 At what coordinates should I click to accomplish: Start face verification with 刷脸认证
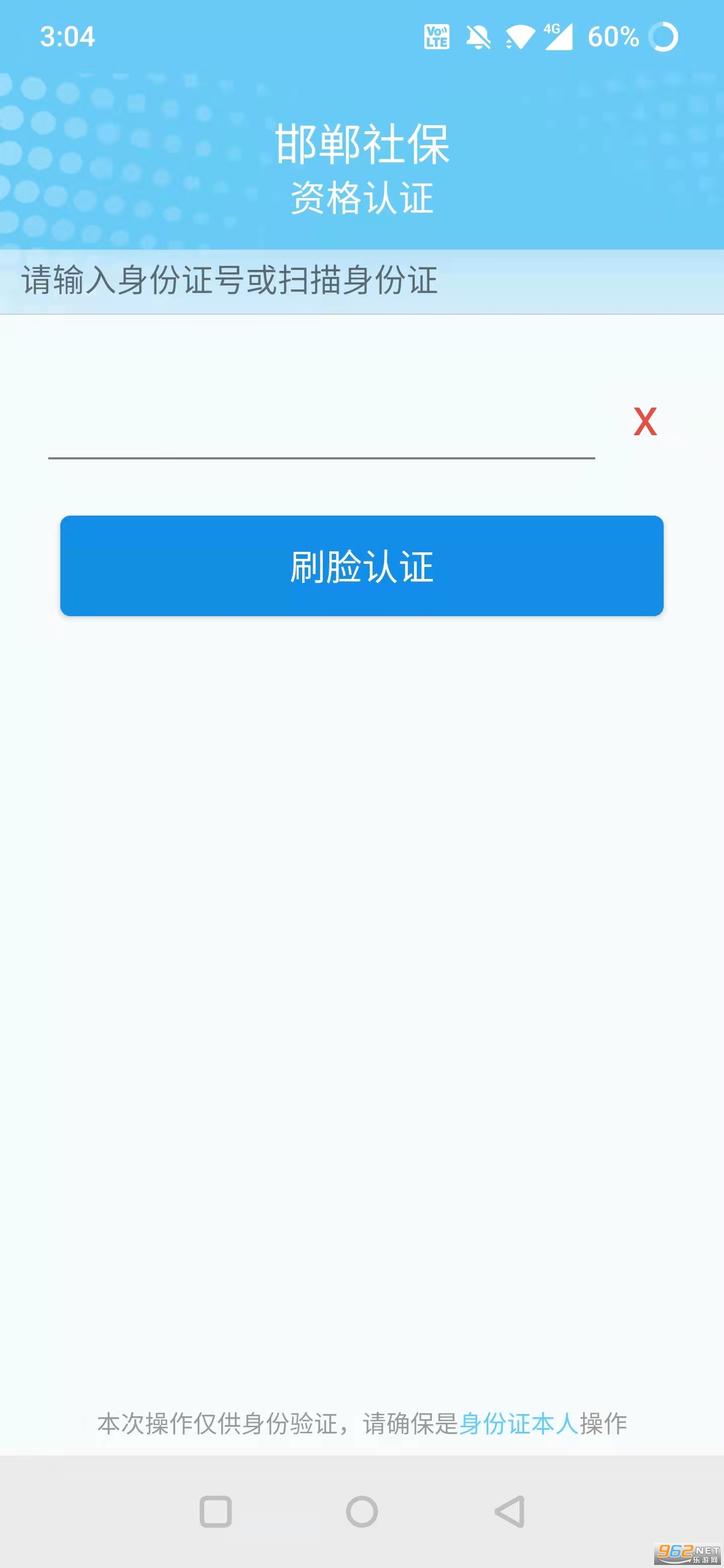click(361, 566)
